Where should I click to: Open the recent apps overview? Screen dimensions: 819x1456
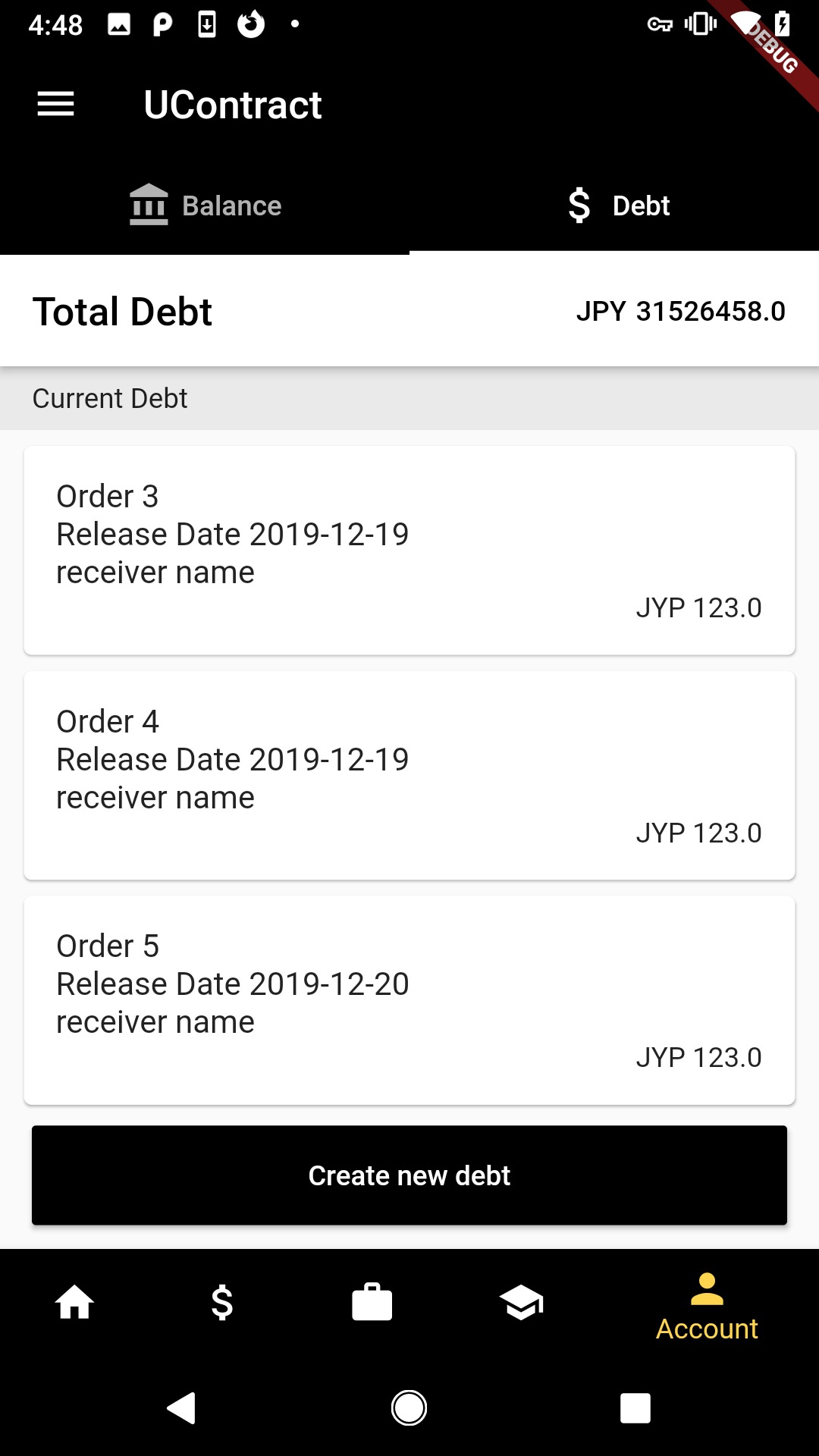click(635, 1408)
